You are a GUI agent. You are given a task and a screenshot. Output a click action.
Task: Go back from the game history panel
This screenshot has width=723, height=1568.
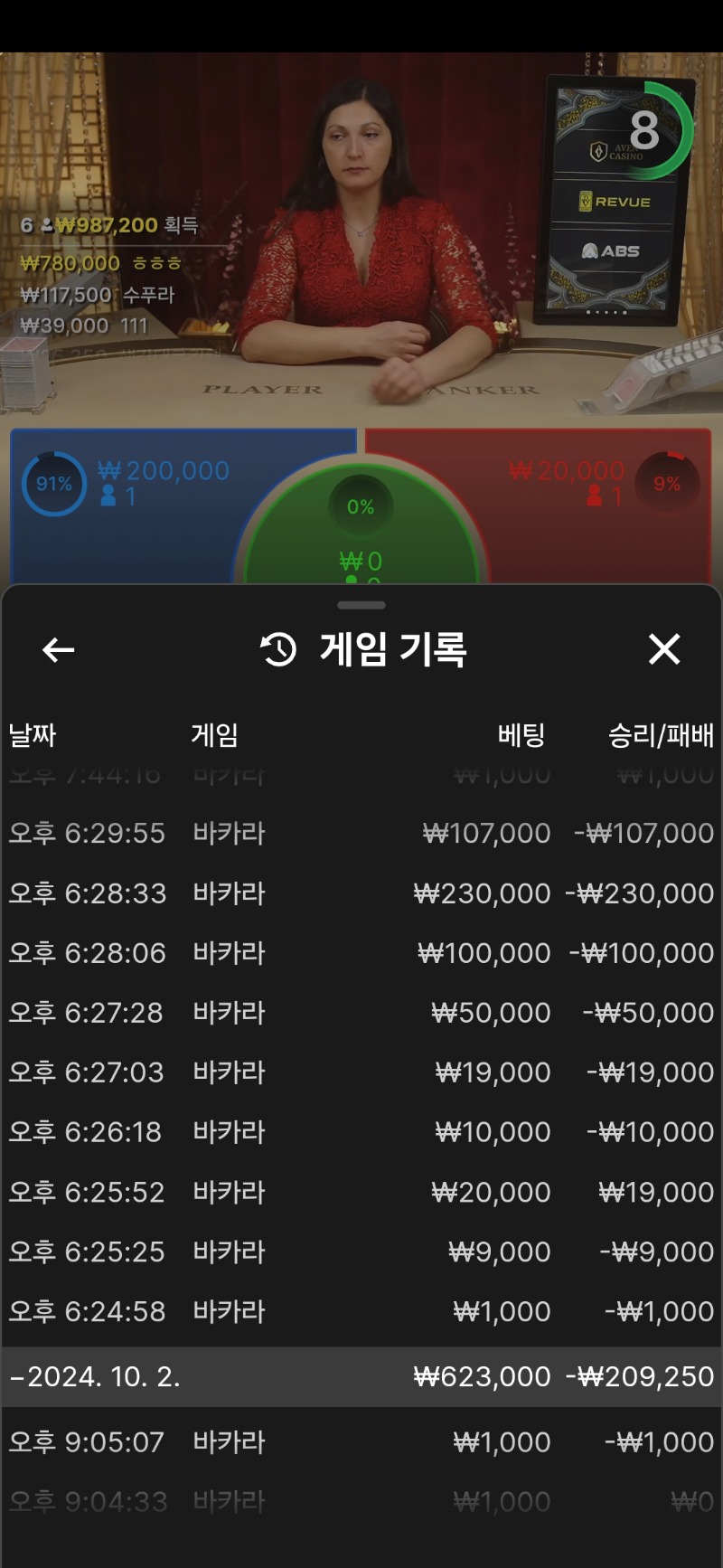[x=59, y=649]
